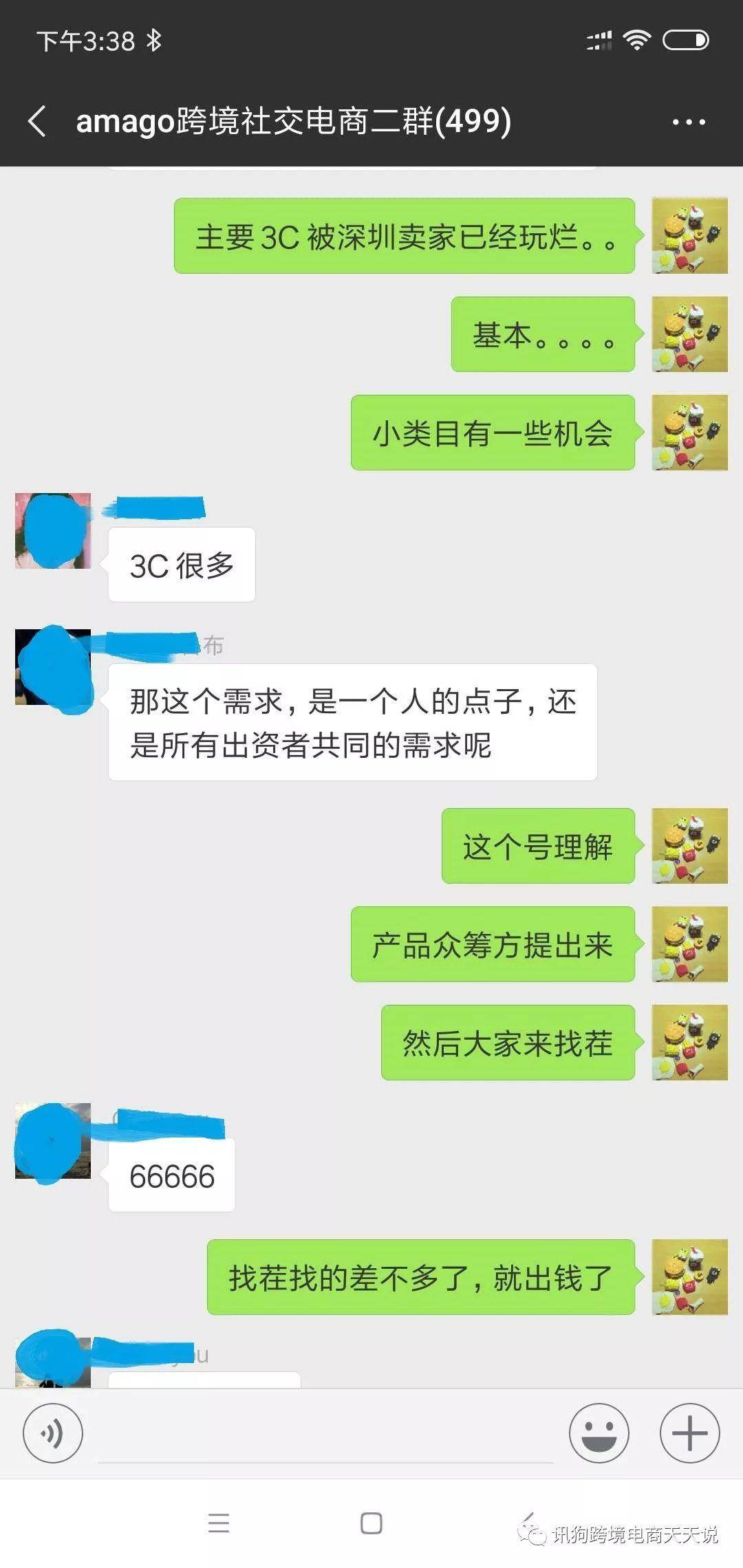Viewport: 743px width, 1568px height.
Task: Open the plus attachment menu
Action: point(689,1433)
